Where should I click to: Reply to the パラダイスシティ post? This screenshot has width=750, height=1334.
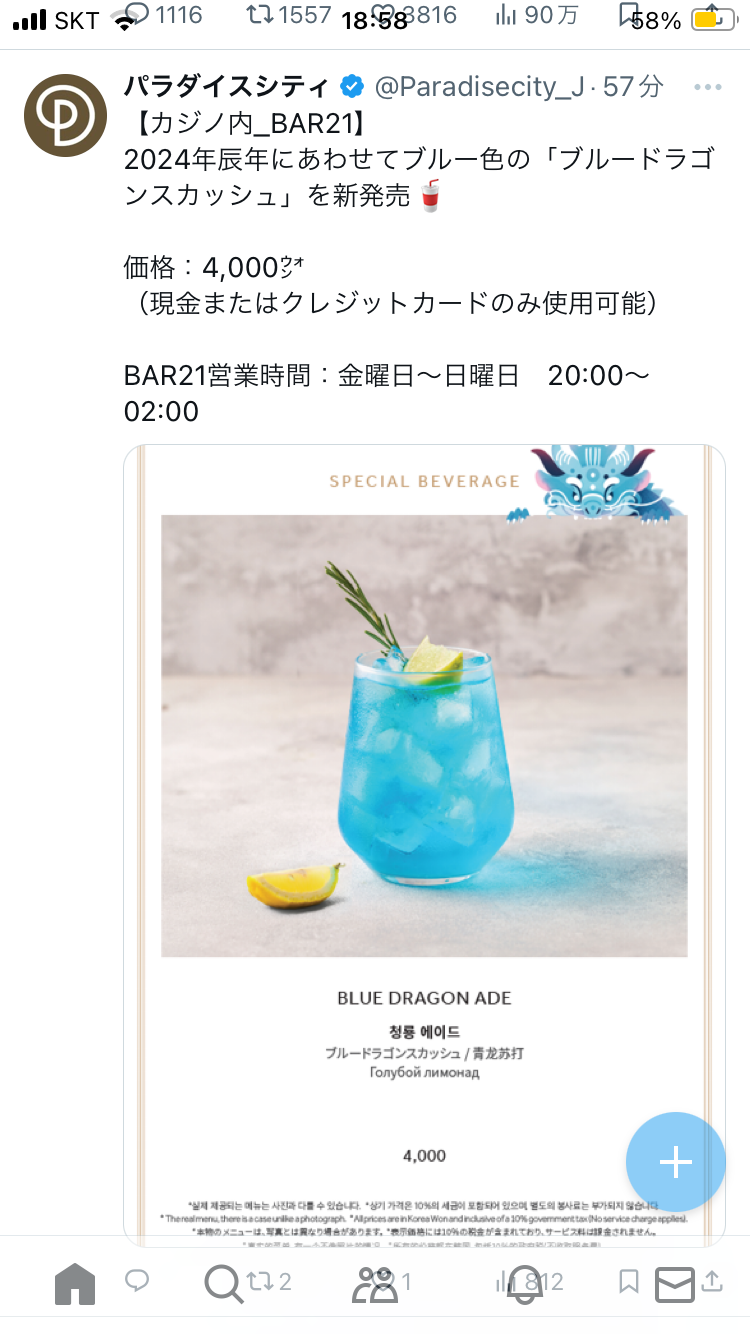pyautogui.click(x=137, y=1281)
